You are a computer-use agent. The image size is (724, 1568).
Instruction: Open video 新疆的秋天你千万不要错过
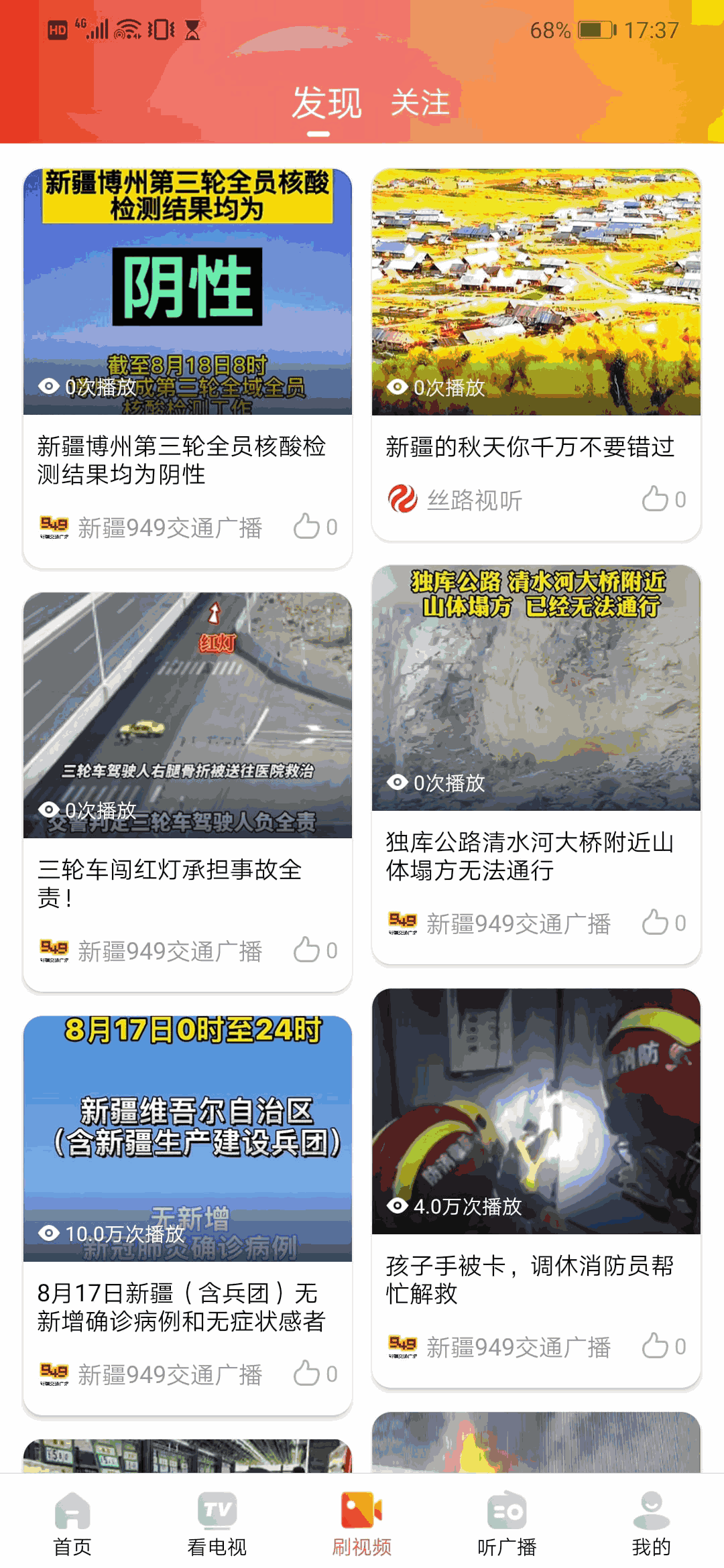pos(536,292)
